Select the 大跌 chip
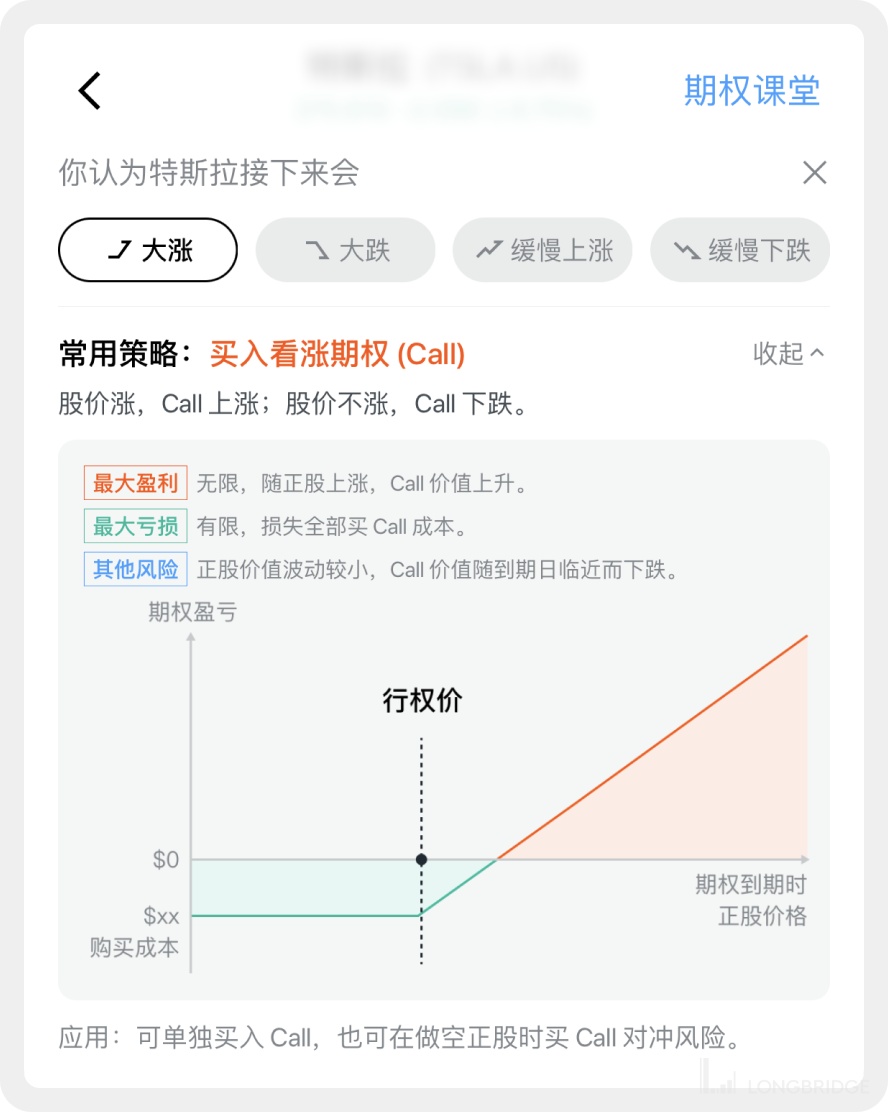Viewport: 888px width, 1112px height. 346,250
